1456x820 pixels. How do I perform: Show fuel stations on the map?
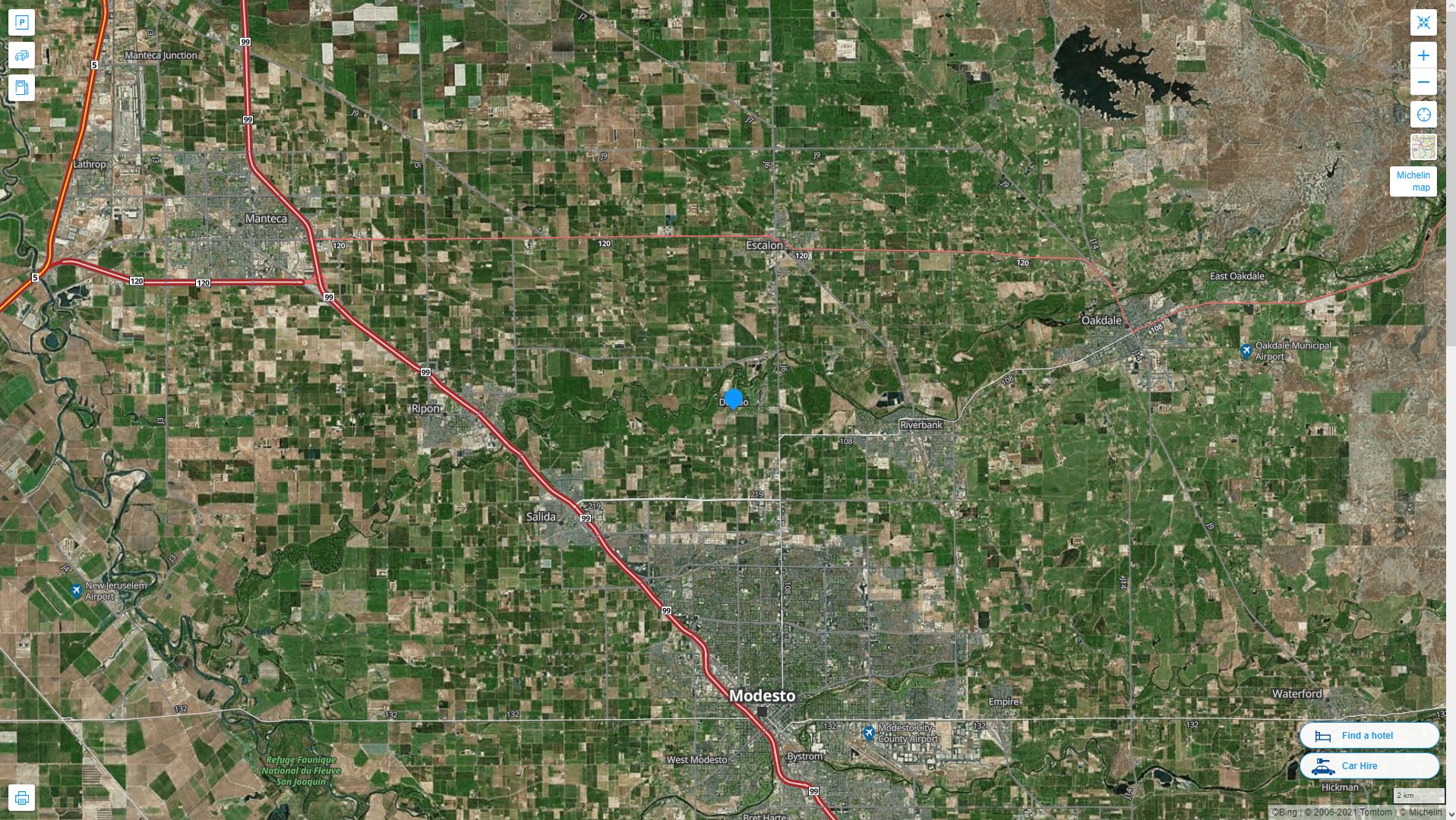[x=21, y=88]
